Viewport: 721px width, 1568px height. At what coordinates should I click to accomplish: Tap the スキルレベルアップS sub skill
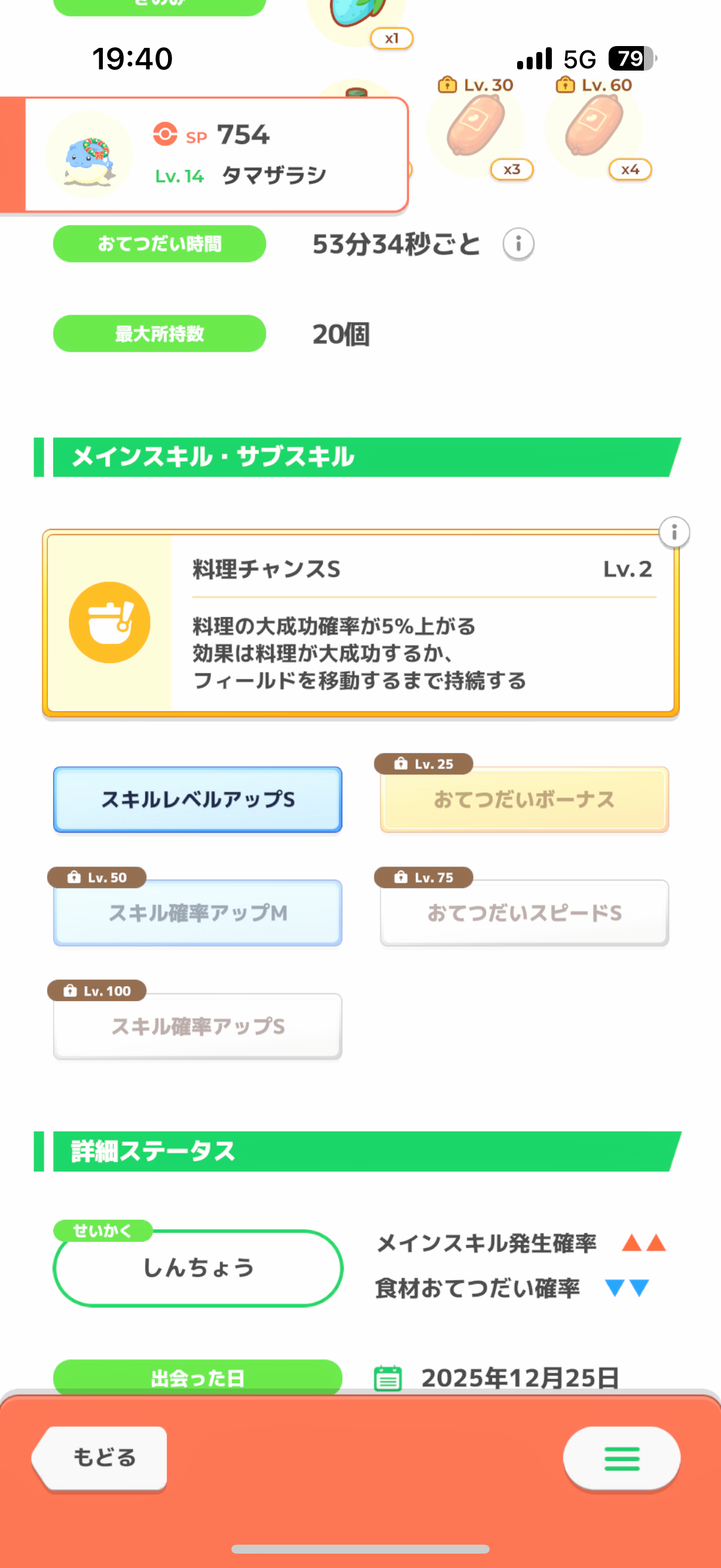(x=198, y=799)
